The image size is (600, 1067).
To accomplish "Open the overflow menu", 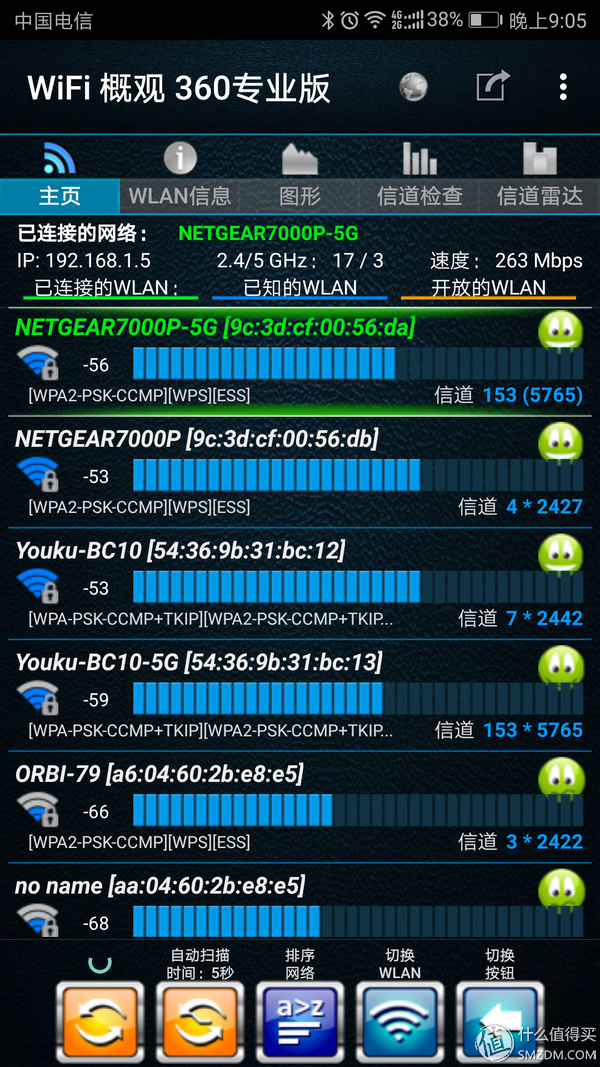I will [x=563, y=87].
